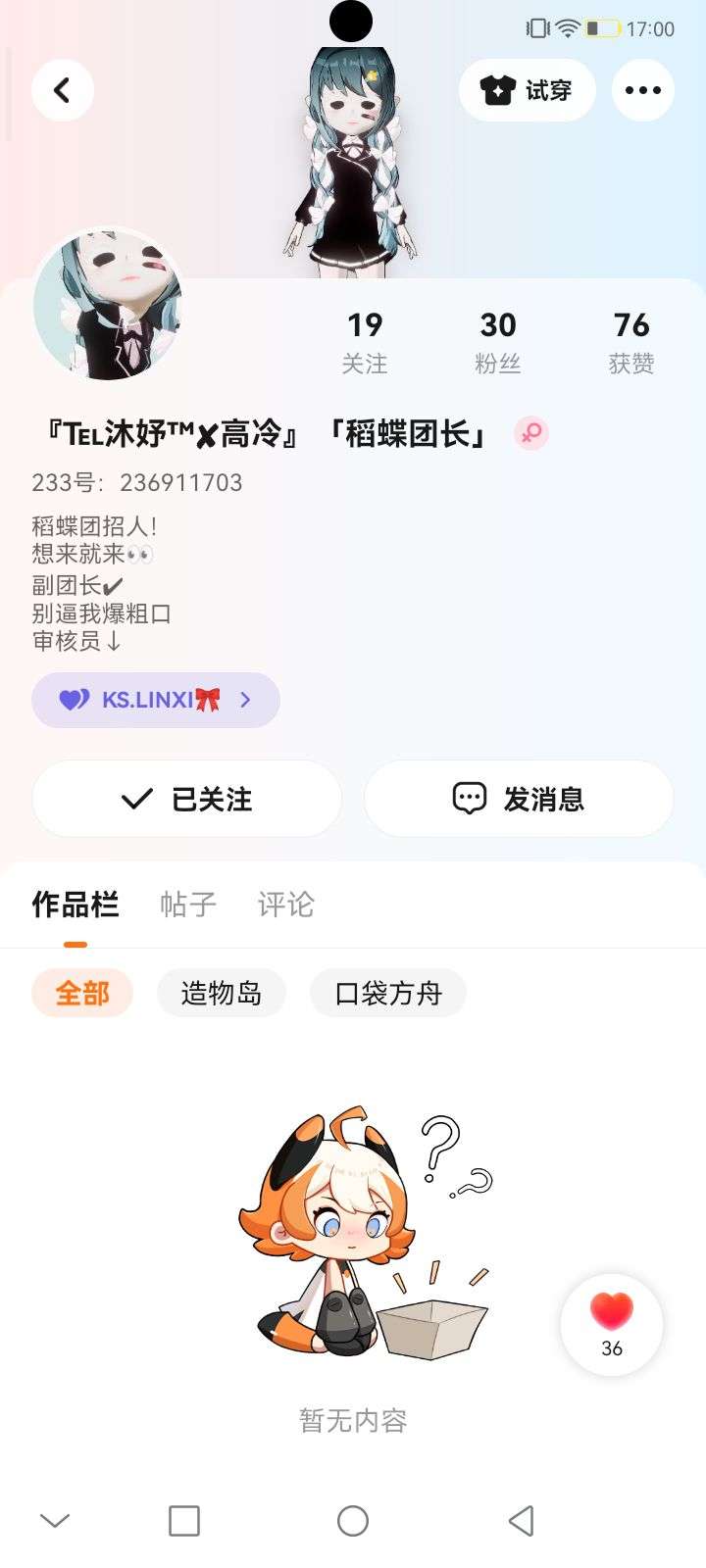
Task: Go back using the top-left arrow
Action: tap(63, 90)
